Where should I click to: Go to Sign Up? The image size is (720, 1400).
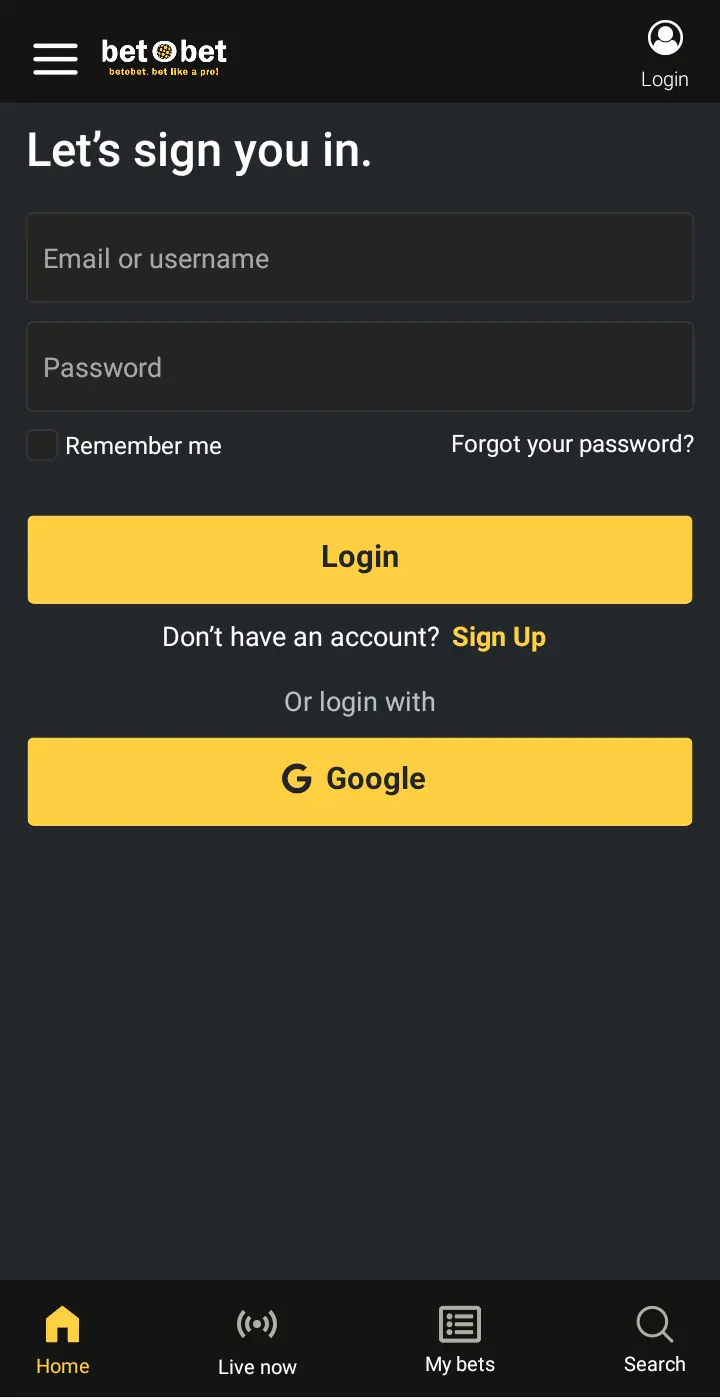click(499, 637)
